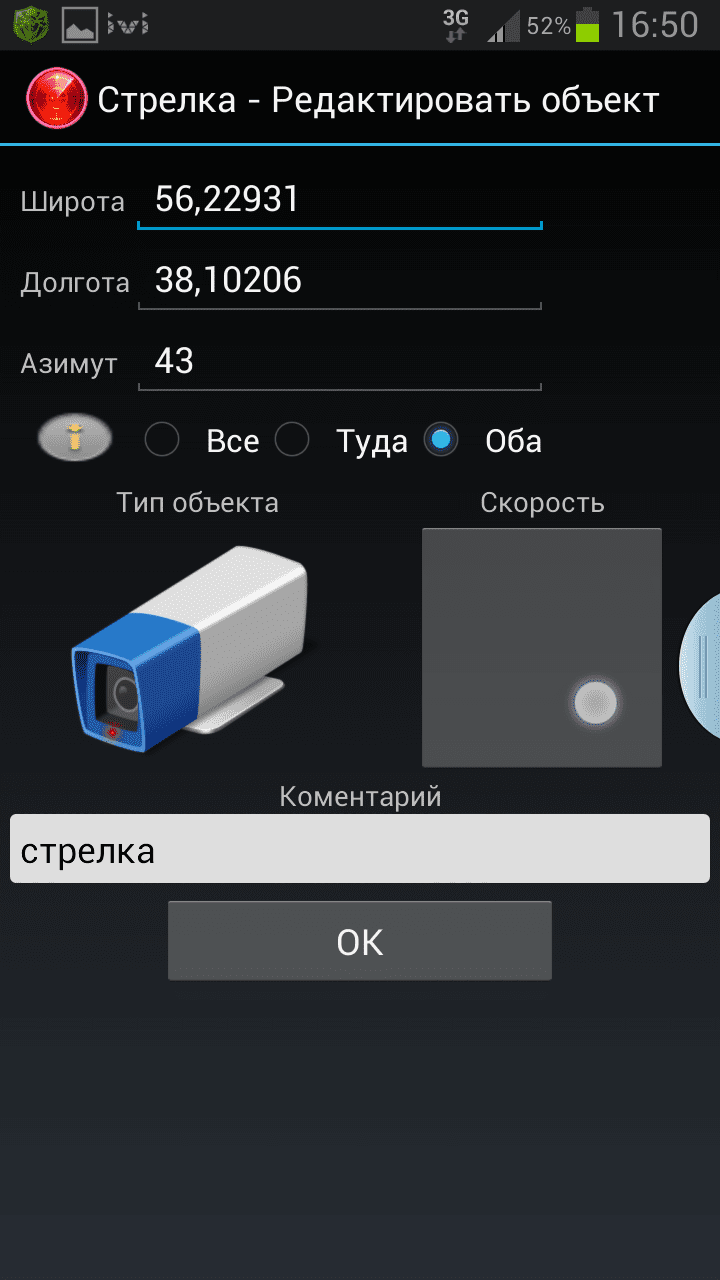Edit the Коментарий field with стрелка
Viewport: 720px width, 1280px height.
tap(359, 849)
